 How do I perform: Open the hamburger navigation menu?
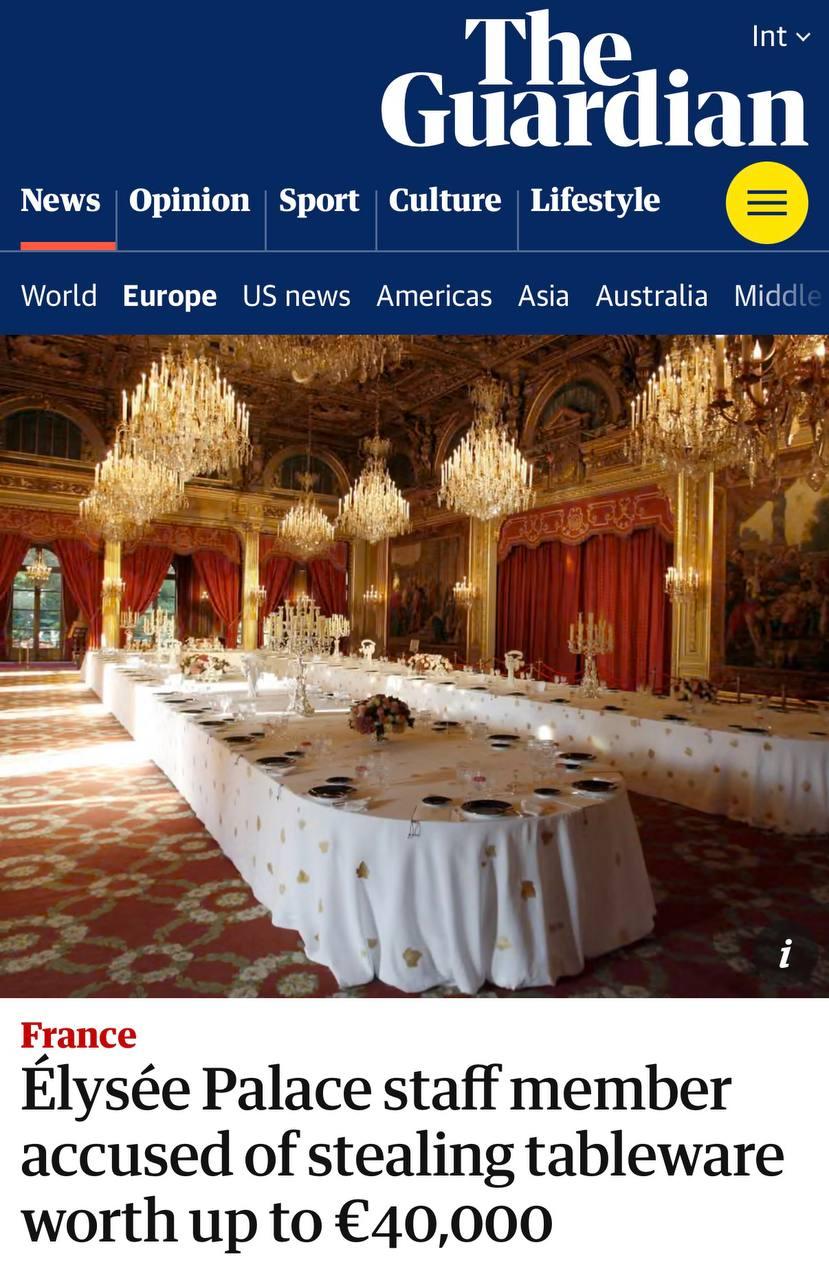pos(767,202)
